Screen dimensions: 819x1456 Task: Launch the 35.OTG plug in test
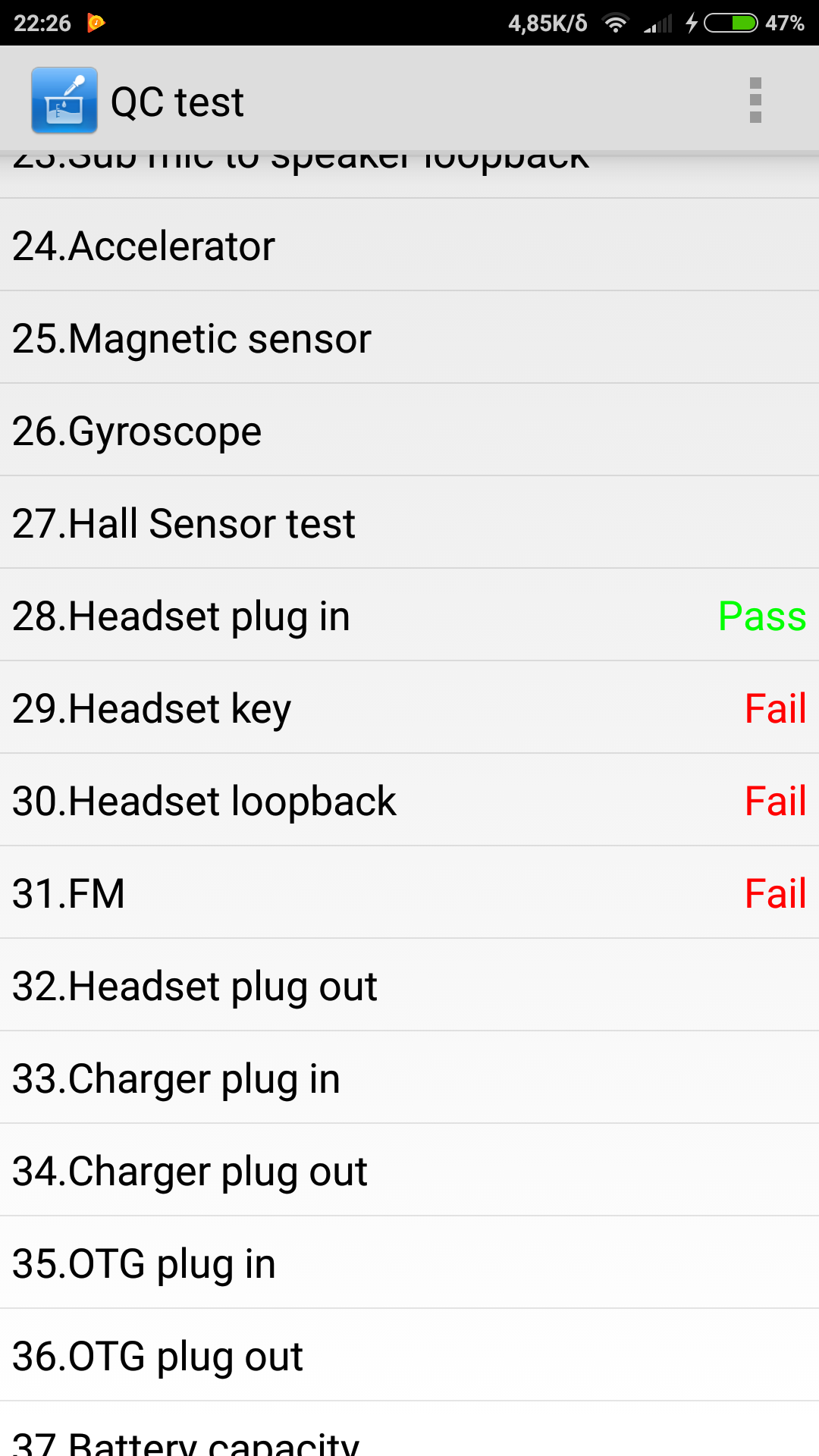point(409,1263)
